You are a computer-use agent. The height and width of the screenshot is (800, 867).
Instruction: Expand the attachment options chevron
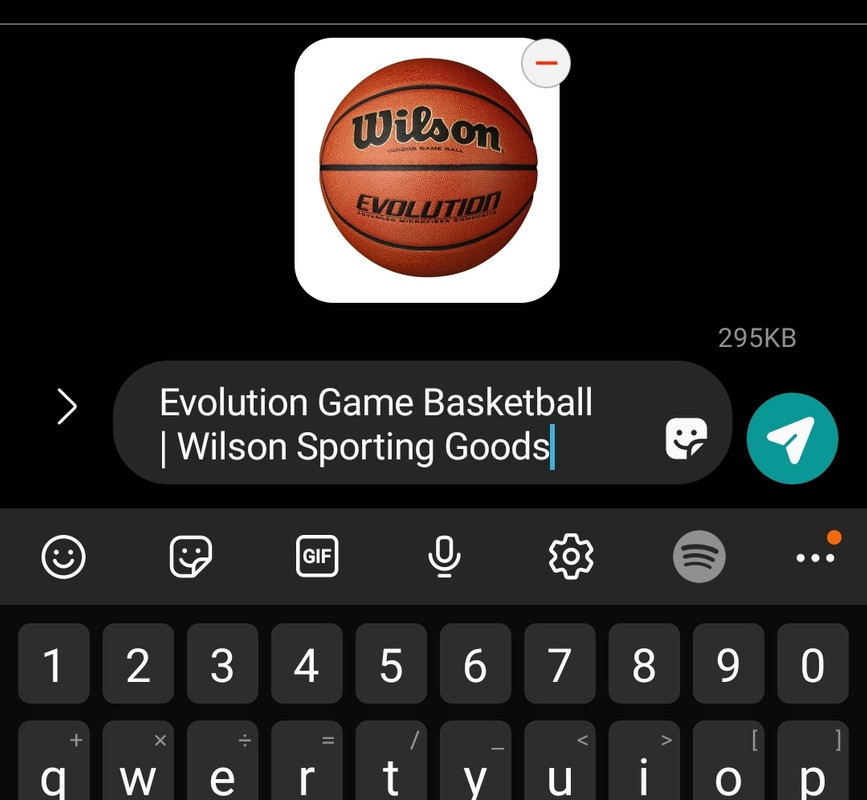click(x=67, y=407)
